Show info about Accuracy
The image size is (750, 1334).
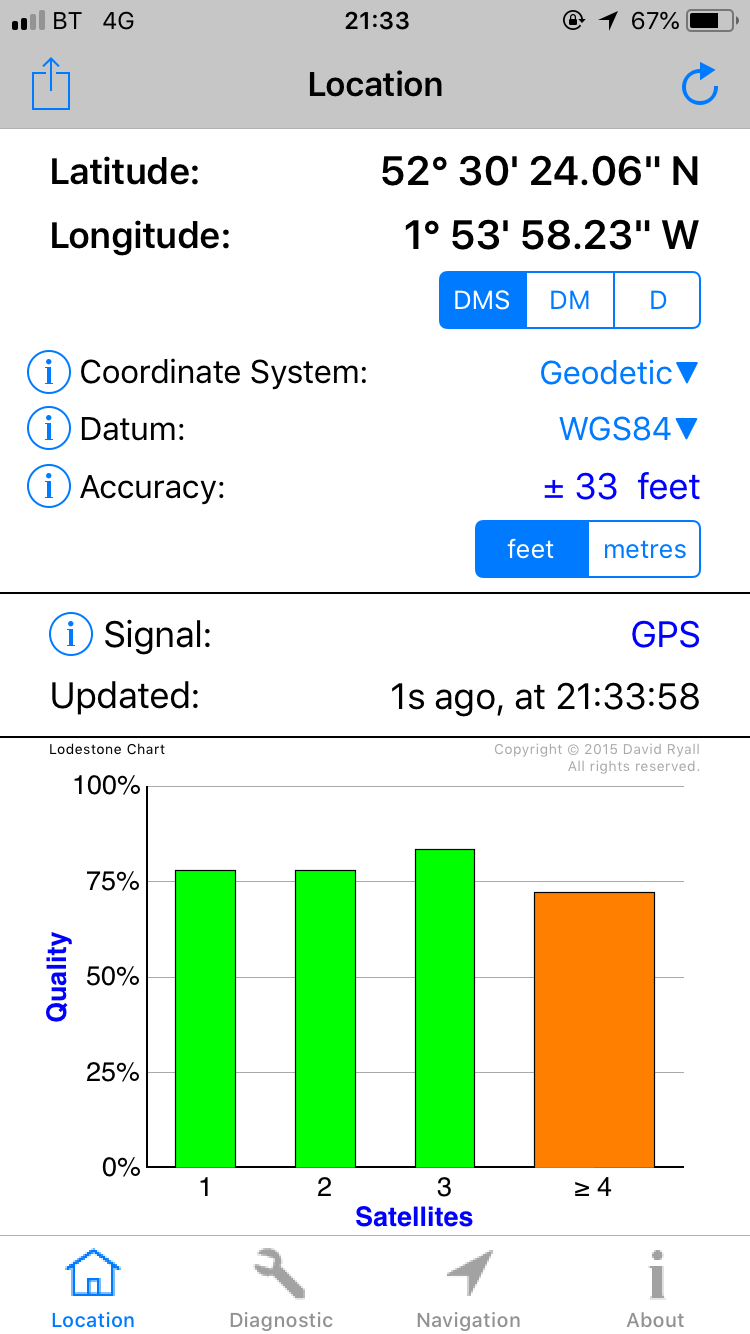pyautogui.click(x=48, y=487)
